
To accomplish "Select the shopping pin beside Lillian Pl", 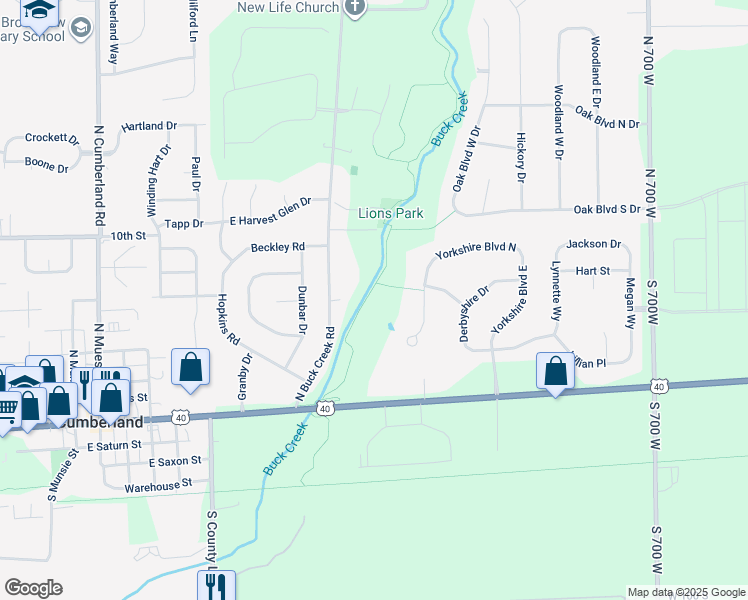I will (555, 373).
